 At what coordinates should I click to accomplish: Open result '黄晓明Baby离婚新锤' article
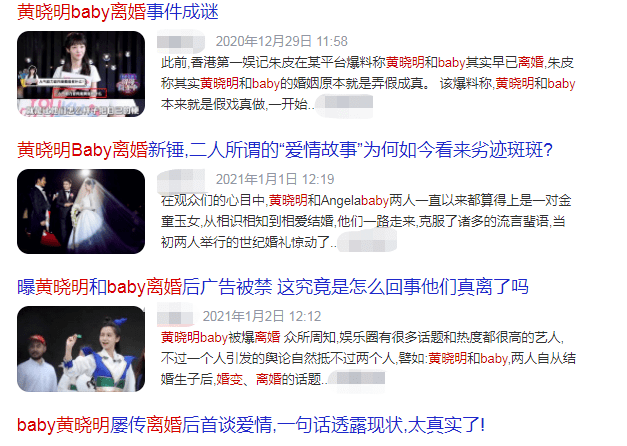(285, 151)
